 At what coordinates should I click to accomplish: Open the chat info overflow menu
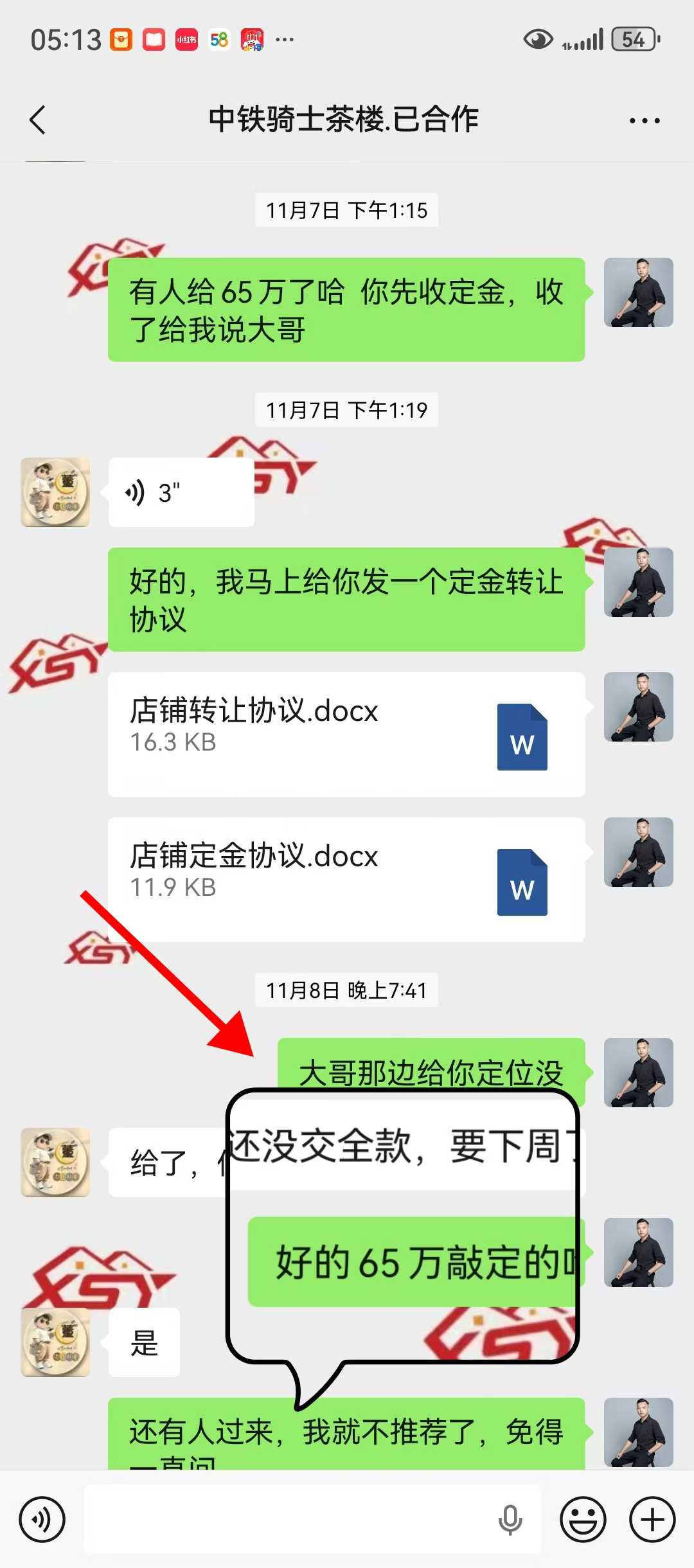[x=644, y=120]
